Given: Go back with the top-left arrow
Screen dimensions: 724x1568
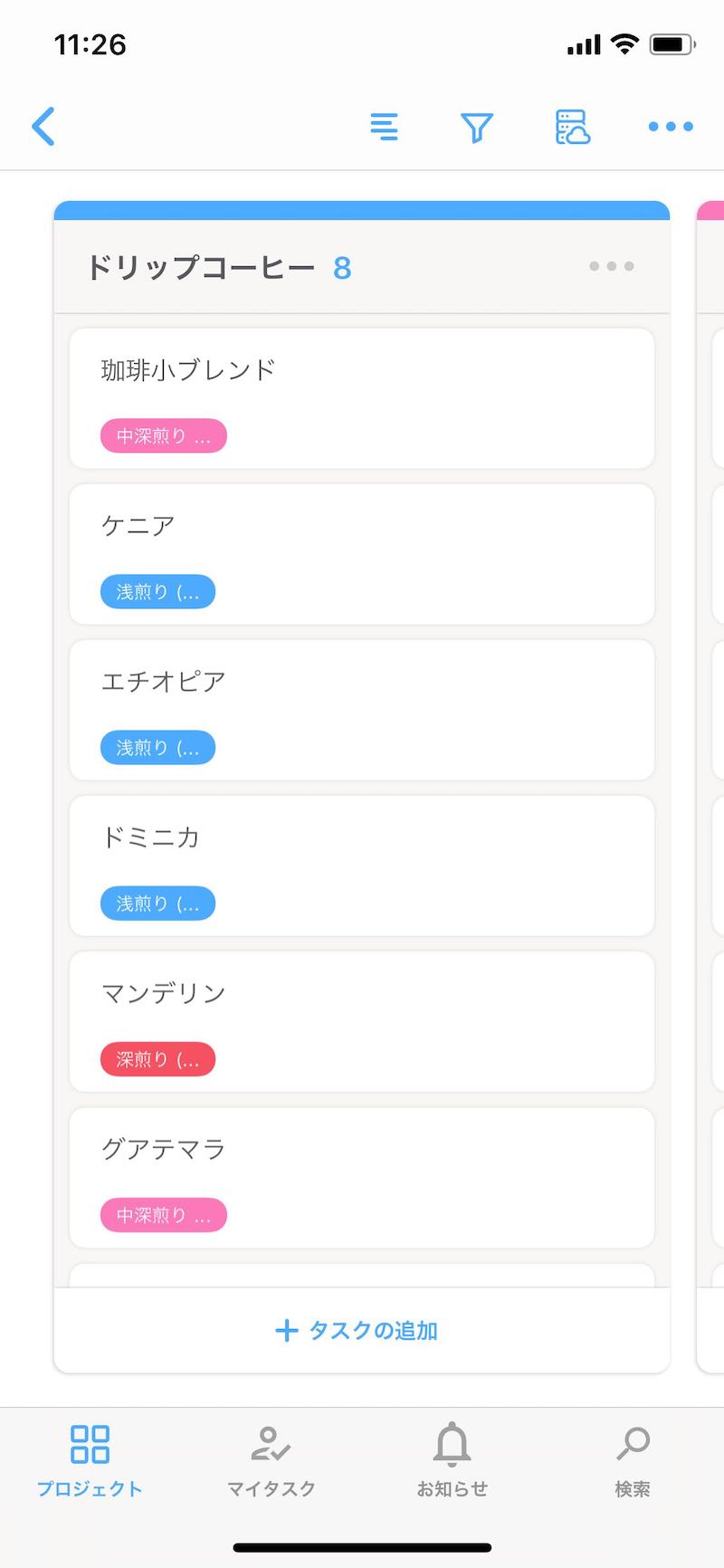Looking at the screenshot, I should (43, 126).
